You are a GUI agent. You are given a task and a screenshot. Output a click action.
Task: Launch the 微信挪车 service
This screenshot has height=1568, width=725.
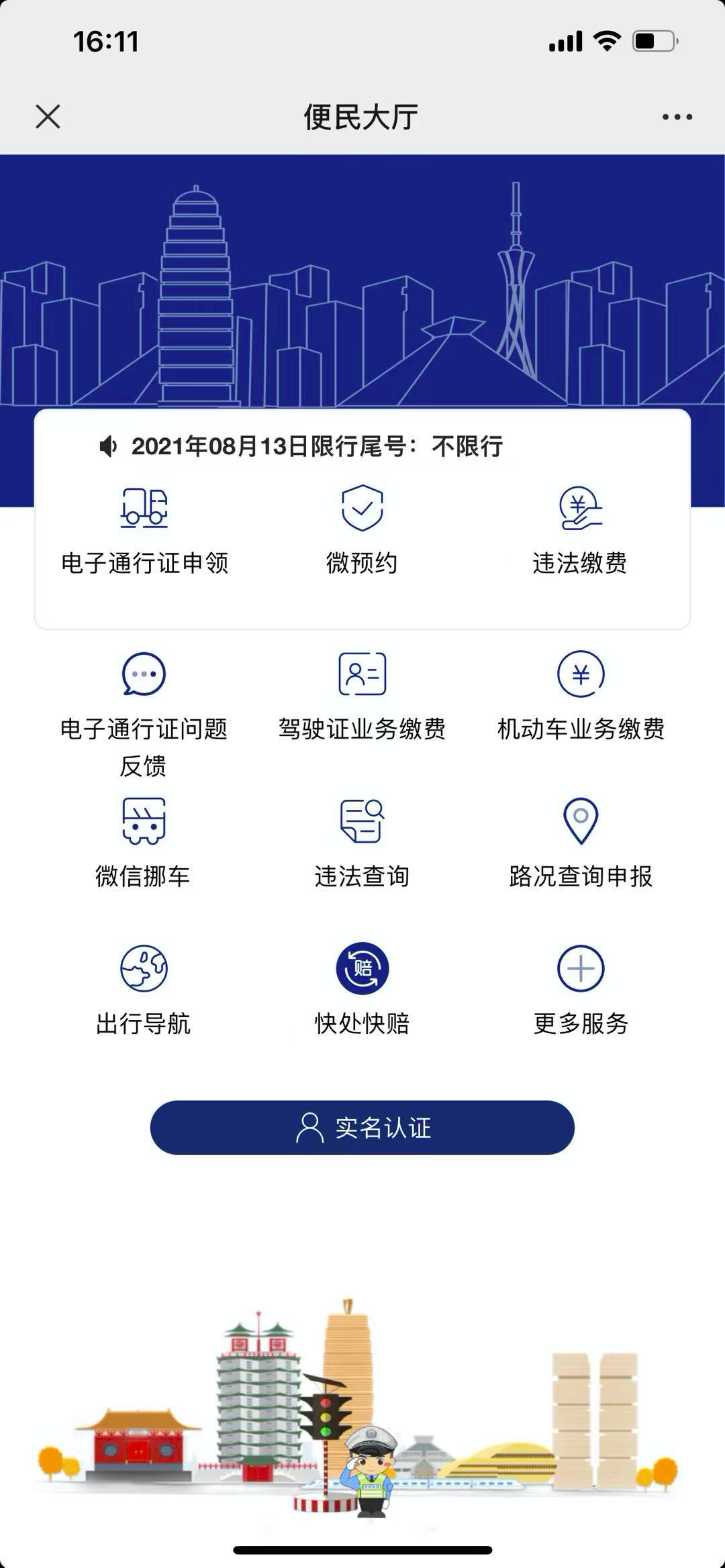coord(143,843)
